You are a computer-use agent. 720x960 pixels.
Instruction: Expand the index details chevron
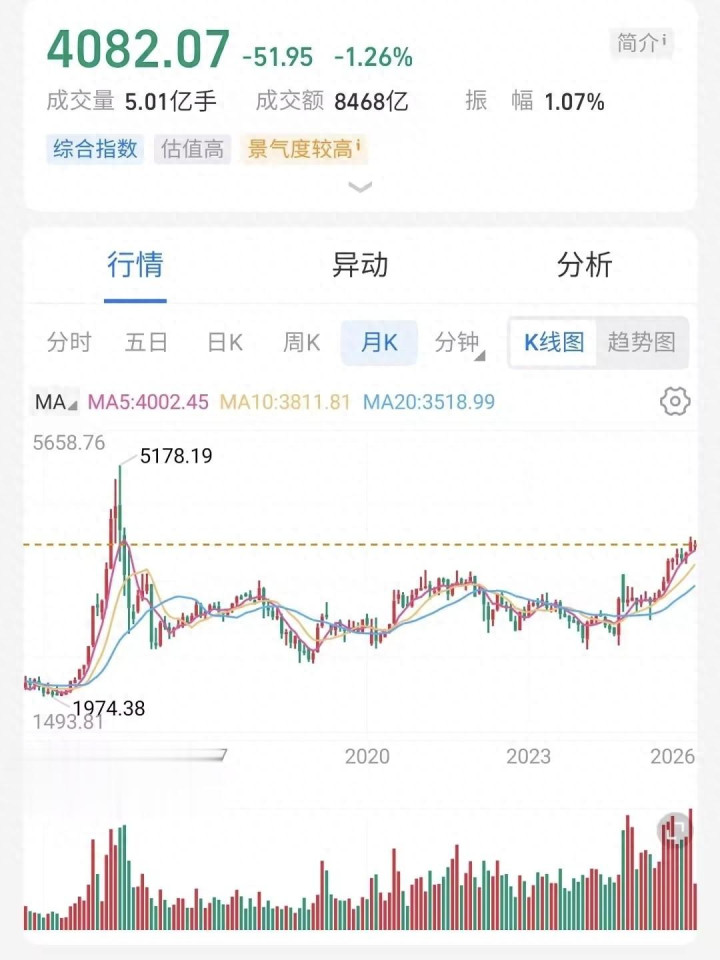[x=360, y=187]
